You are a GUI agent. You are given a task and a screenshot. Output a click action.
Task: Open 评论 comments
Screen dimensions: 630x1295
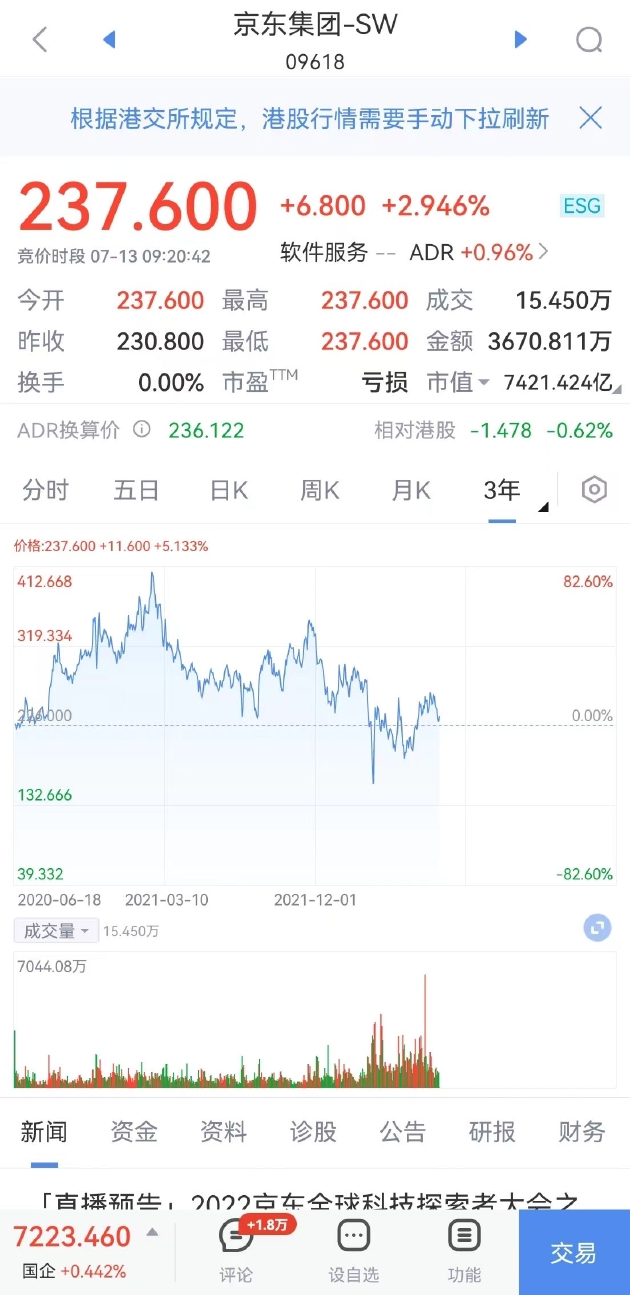pos(237,1251)
